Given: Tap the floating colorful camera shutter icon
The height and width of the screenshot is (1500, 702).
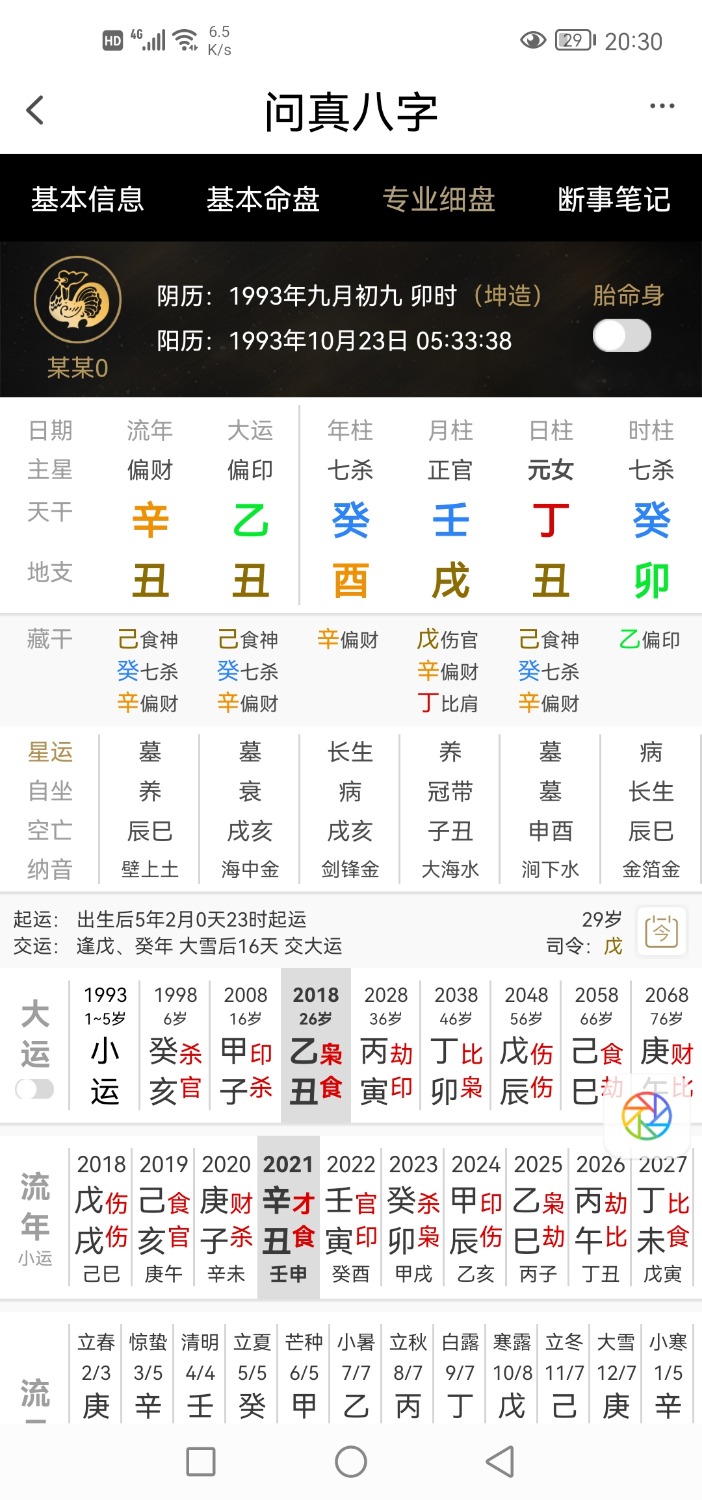Looking at the screenshot, I should tap(647, 1117).
